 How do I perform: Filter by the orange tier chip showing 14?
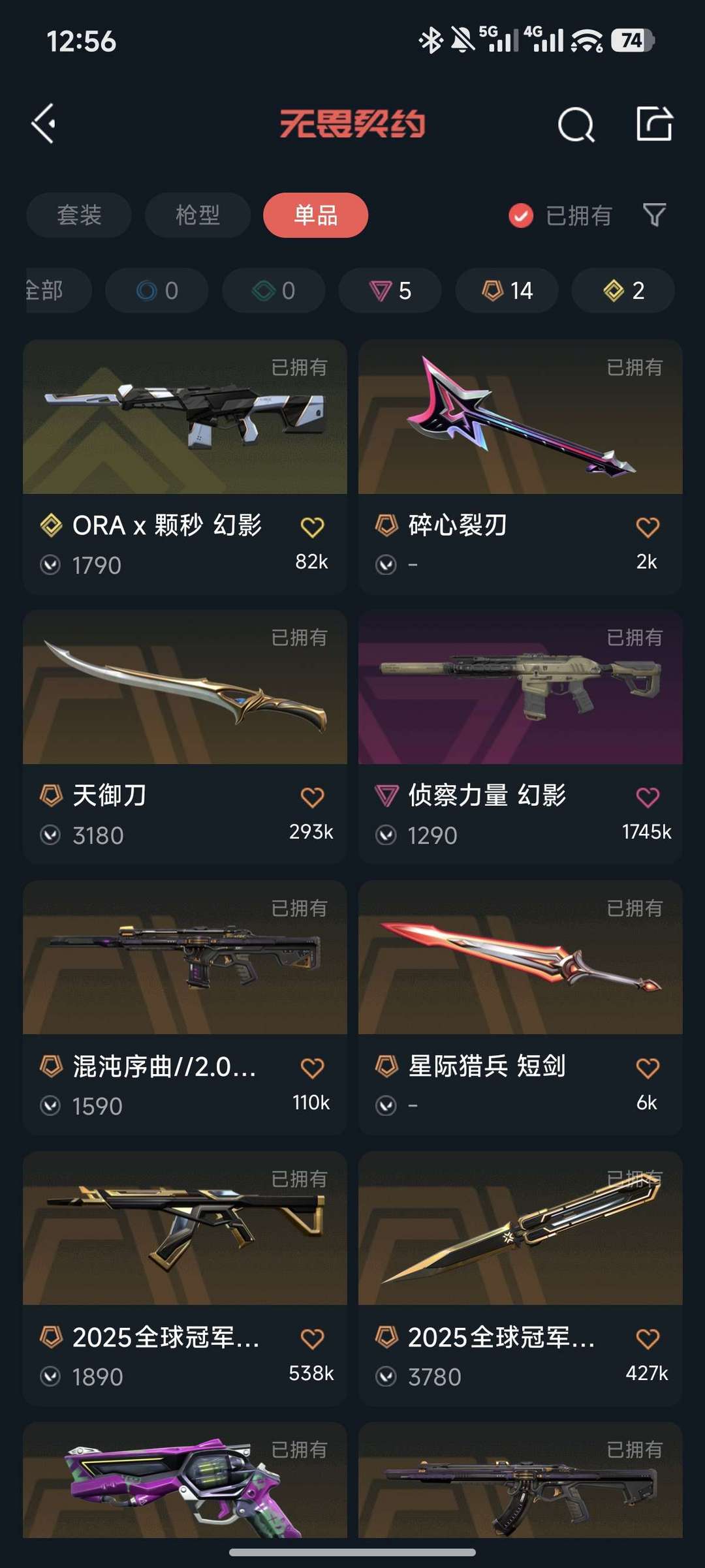pyautogui.click(x=507, y=290)
